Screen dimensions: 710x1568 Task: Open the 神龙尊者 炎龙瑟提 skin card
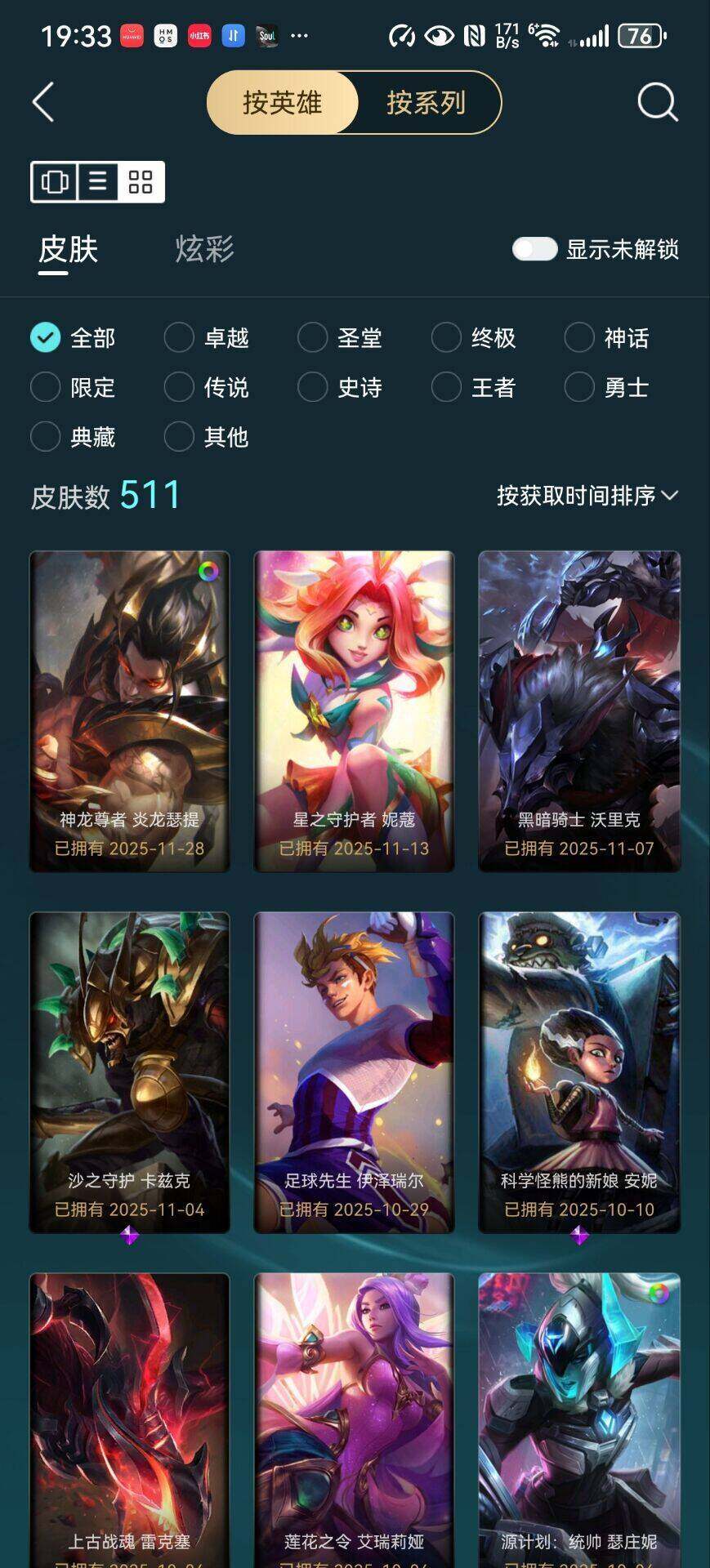[x=130, y=710]
